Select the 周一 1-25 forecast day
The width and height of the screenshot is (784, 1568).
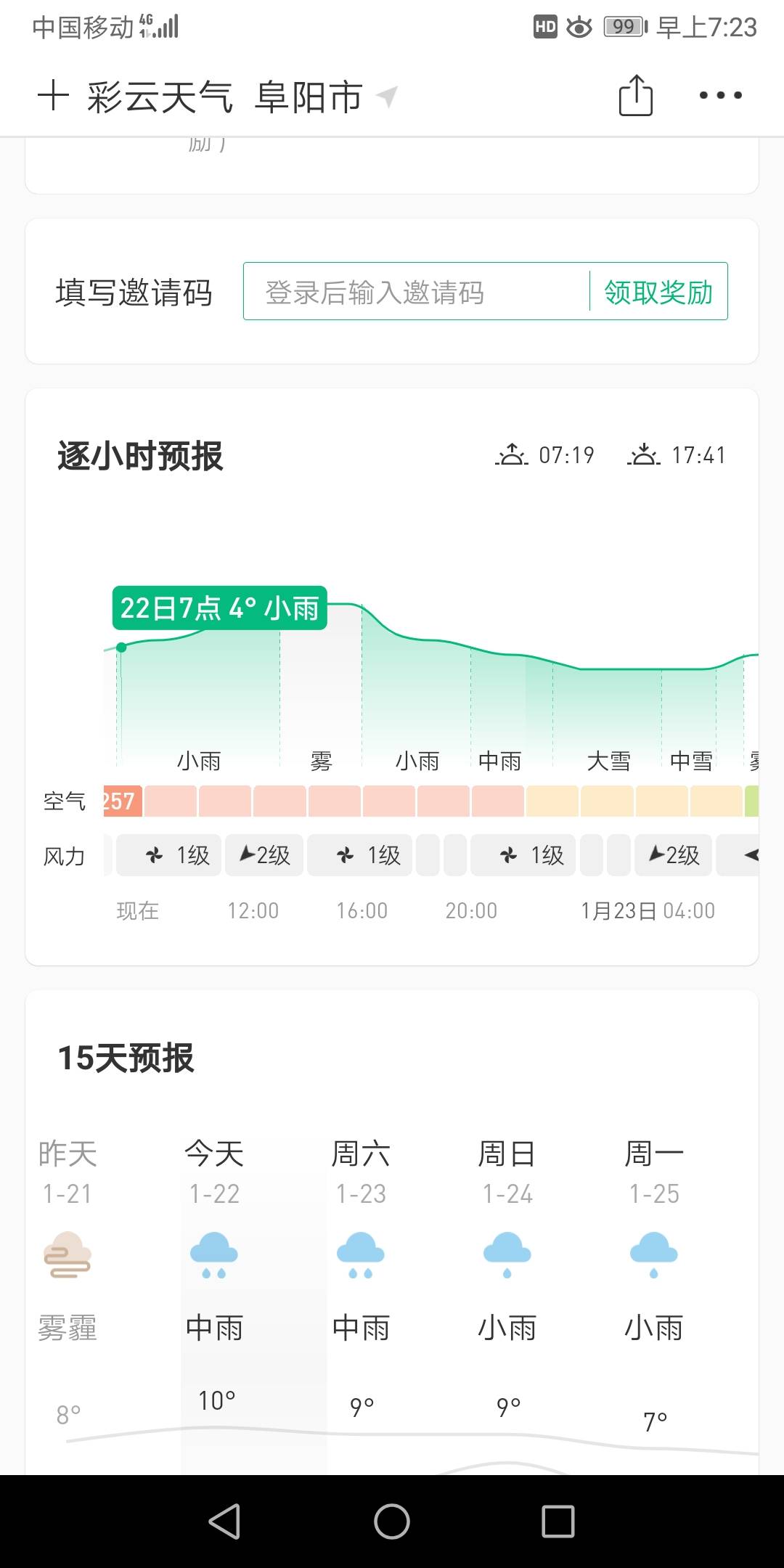654,1249
